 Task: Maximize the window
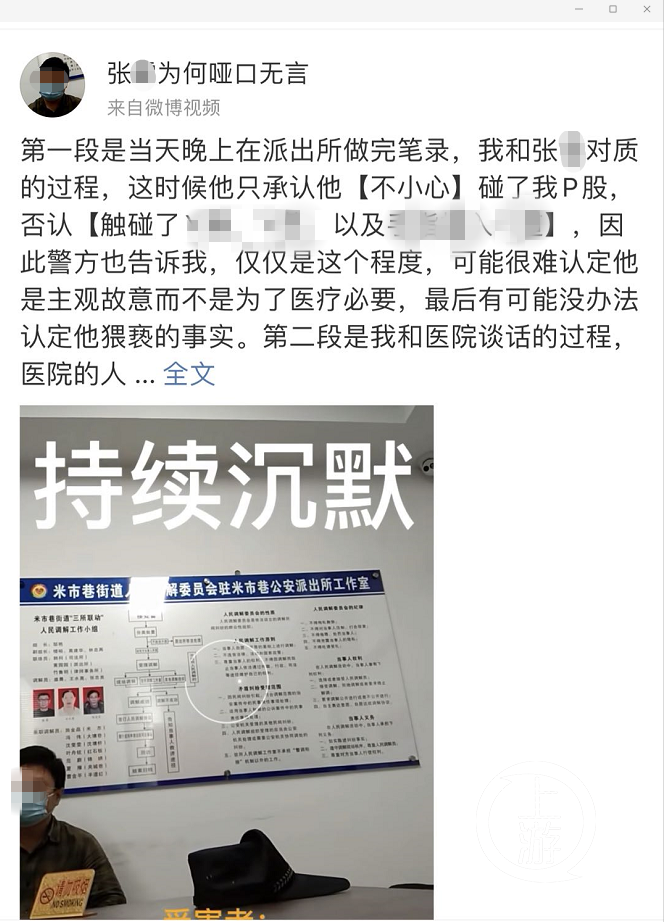click(x=612, y=9)
